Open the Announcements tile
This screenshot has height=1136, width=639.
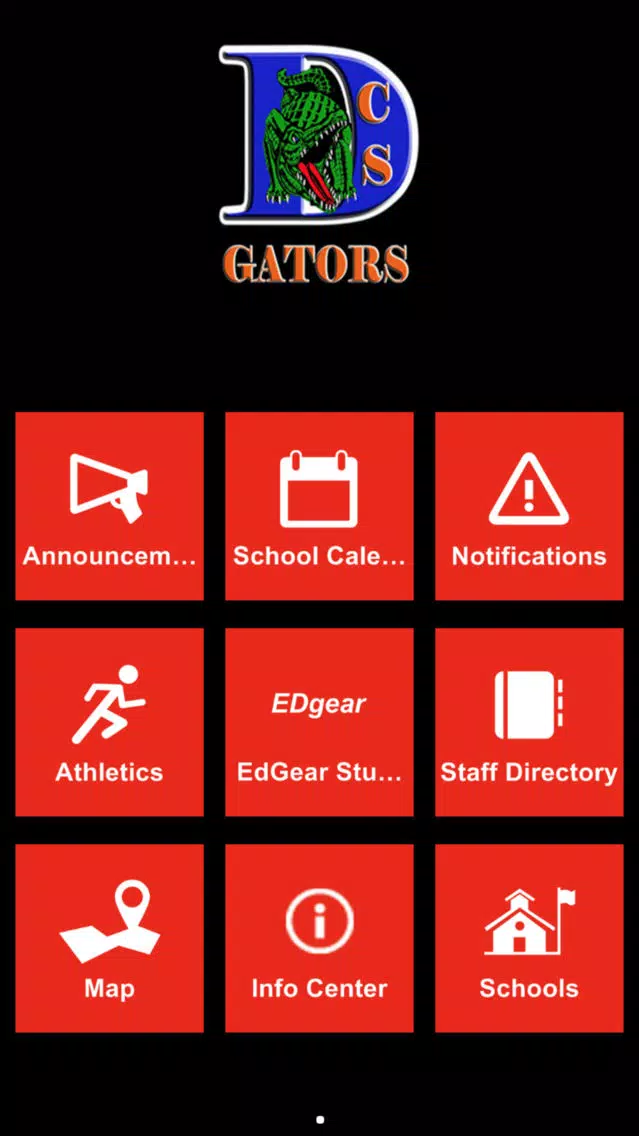109,506
